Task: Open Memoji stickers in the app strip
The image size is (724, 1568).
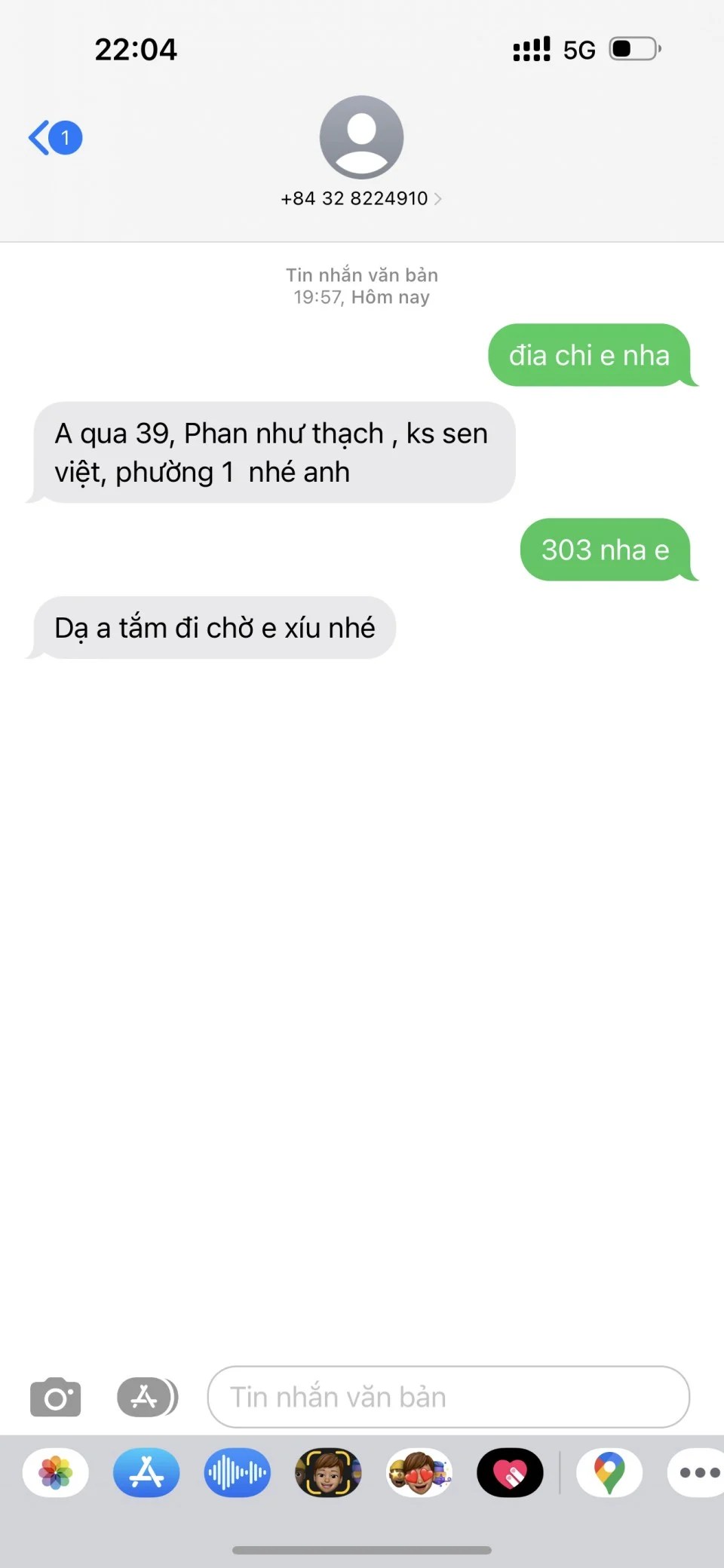Action: [x=419, y=1472]
